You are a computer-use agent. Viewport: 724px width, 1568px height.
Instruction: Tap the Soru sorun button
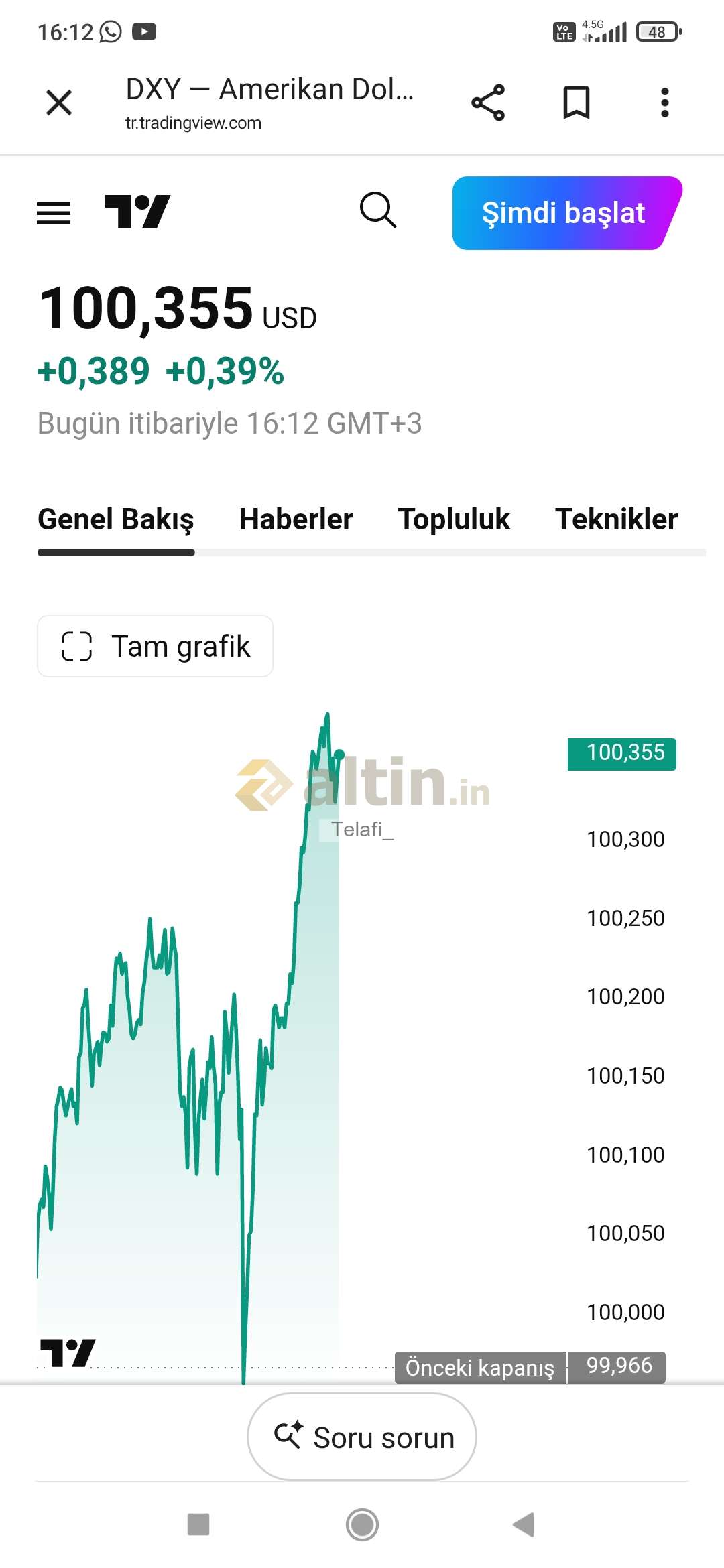point(362,1437)
